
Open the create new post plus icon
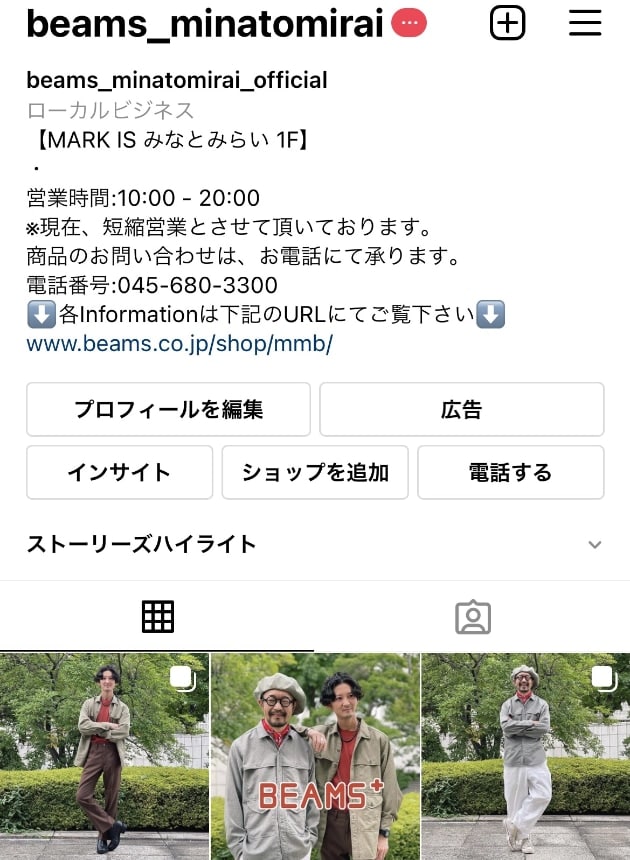pos(507,23)
